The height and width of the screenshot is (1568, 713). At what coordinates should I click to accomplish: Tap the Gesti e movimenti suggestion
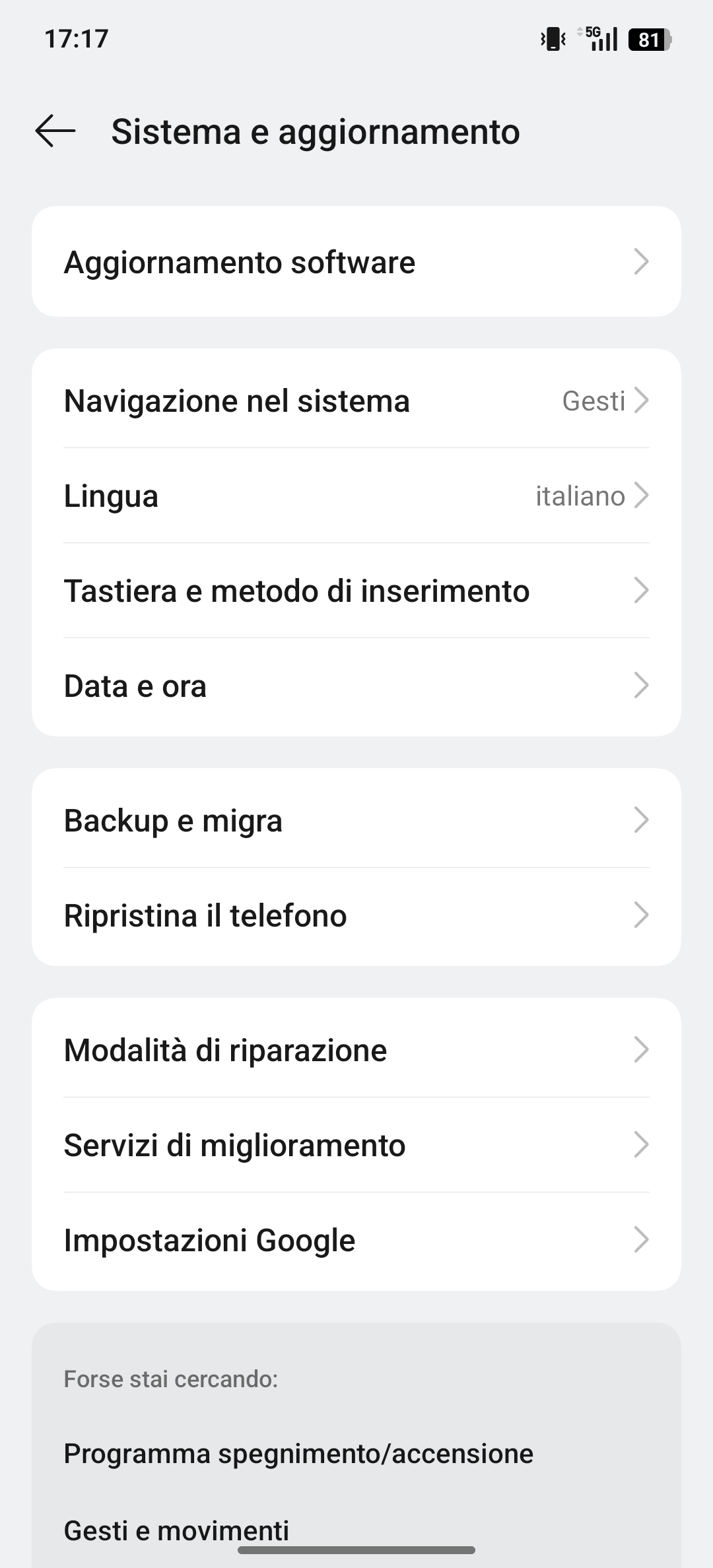[177, 1530]
